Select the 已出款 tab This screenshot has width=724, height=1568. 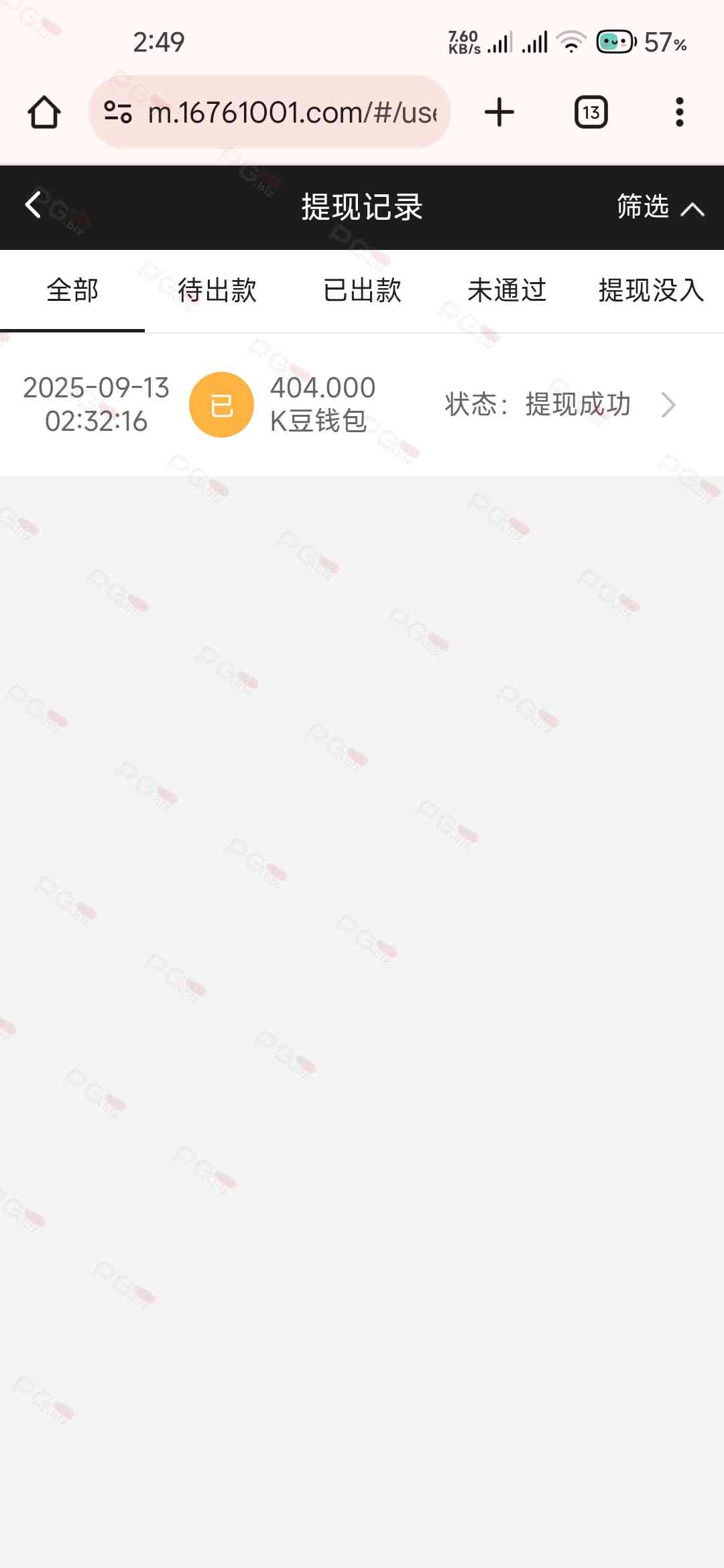point(362,291)
